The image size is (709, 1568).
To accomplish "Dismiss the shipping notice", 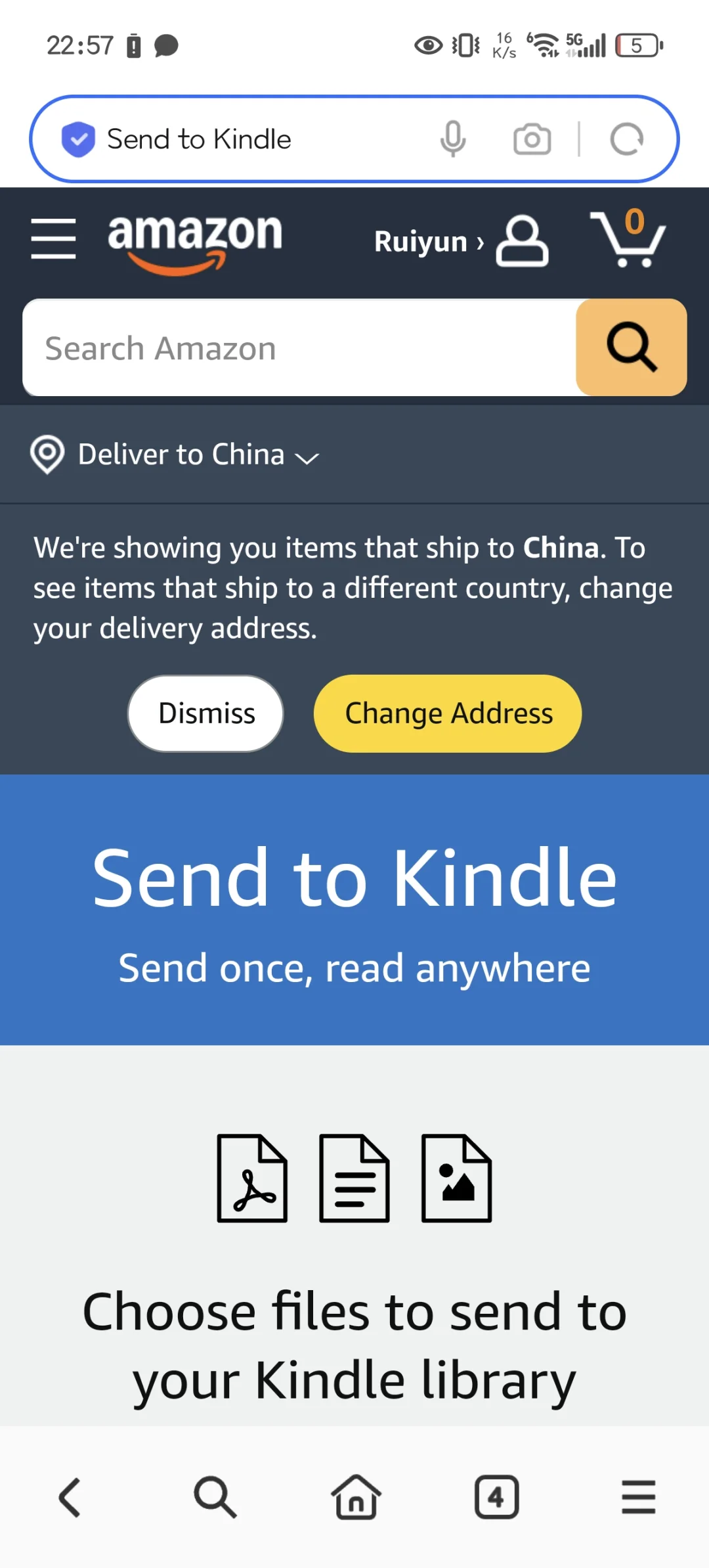I will click(206, 713).
